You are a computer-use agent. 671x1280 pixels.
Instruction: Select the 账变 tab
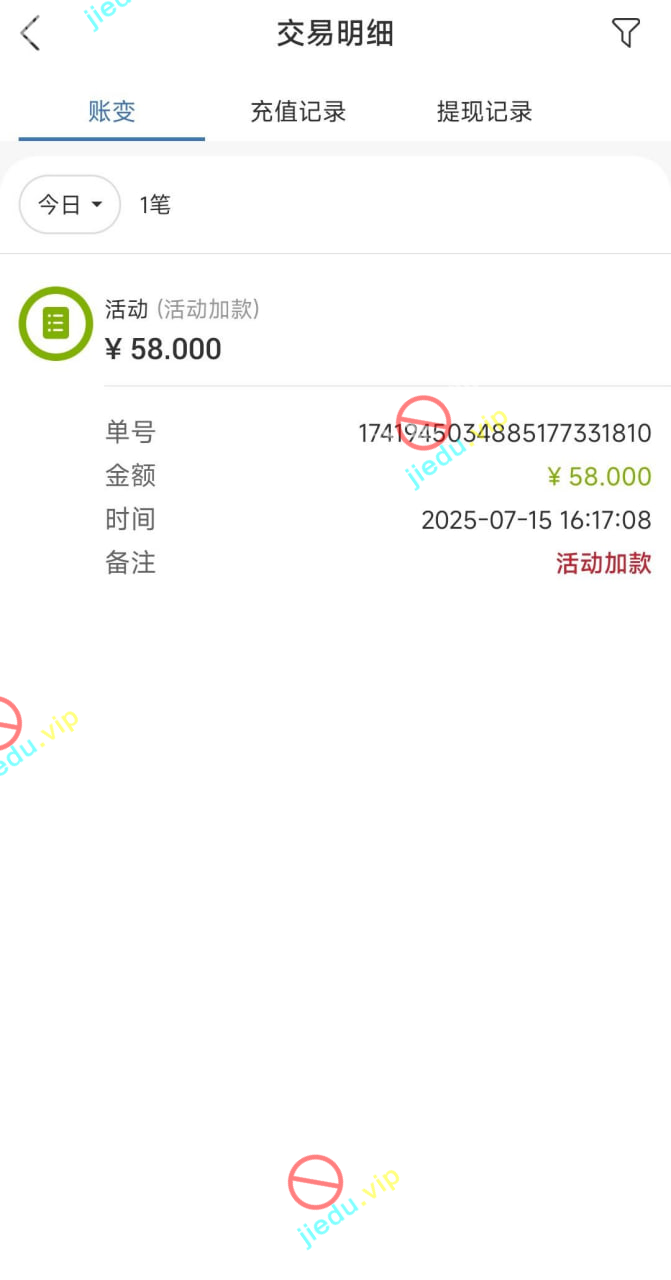[111, 111]
